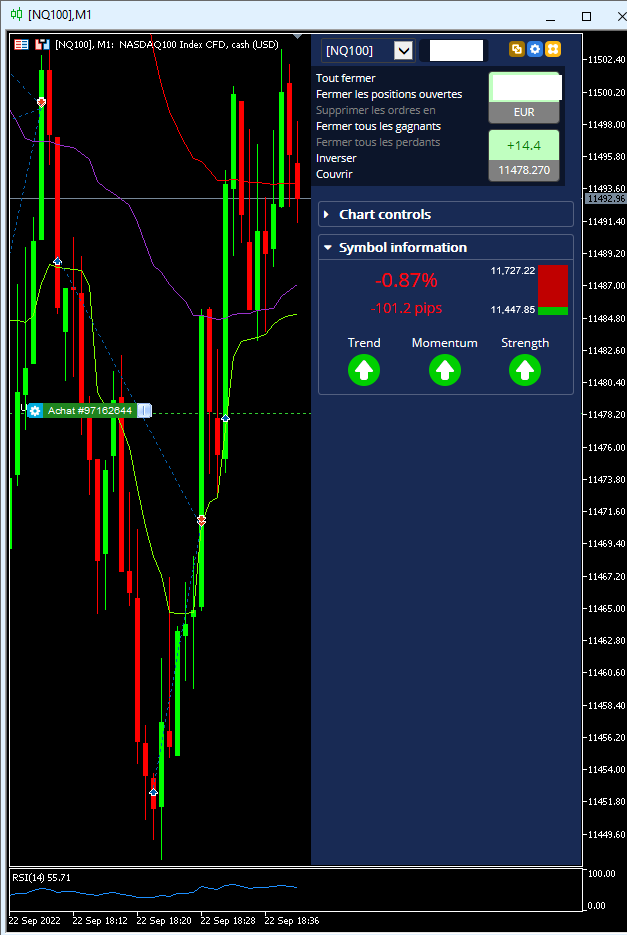The height and width of the screenshot is (935, 627).
Task: Open the blue gear settings icon
Action: [535, 49]
